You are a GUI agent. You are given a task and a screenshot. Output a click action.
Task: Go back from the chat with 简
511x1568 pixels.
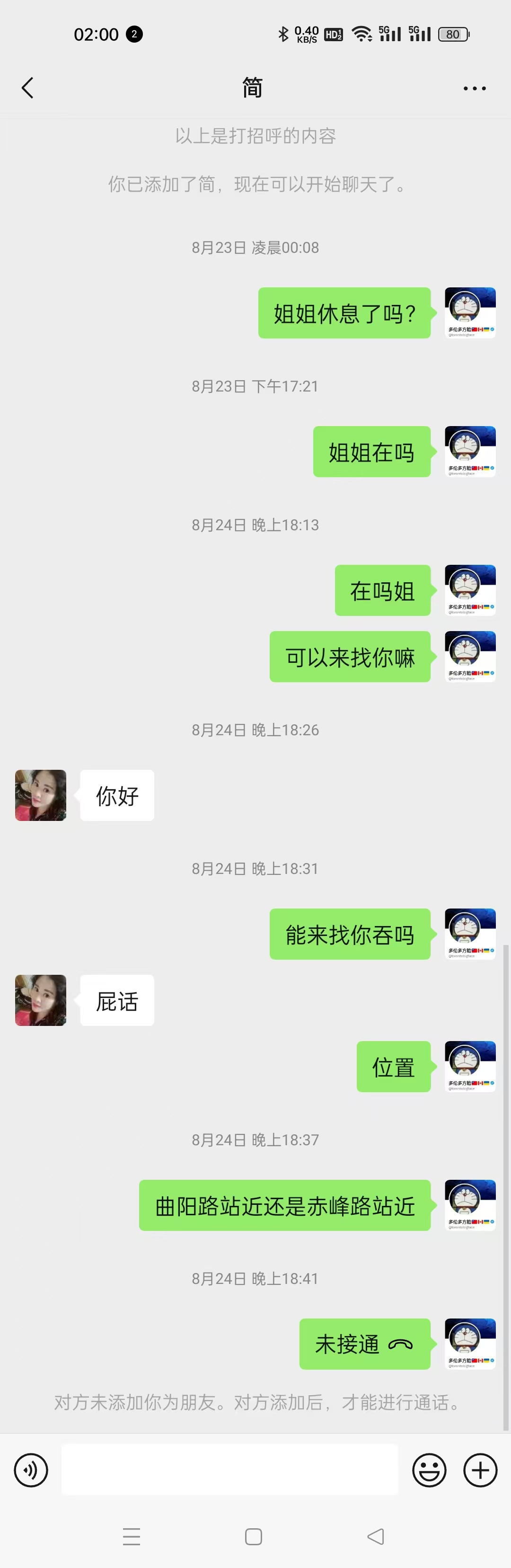point(27,88)
